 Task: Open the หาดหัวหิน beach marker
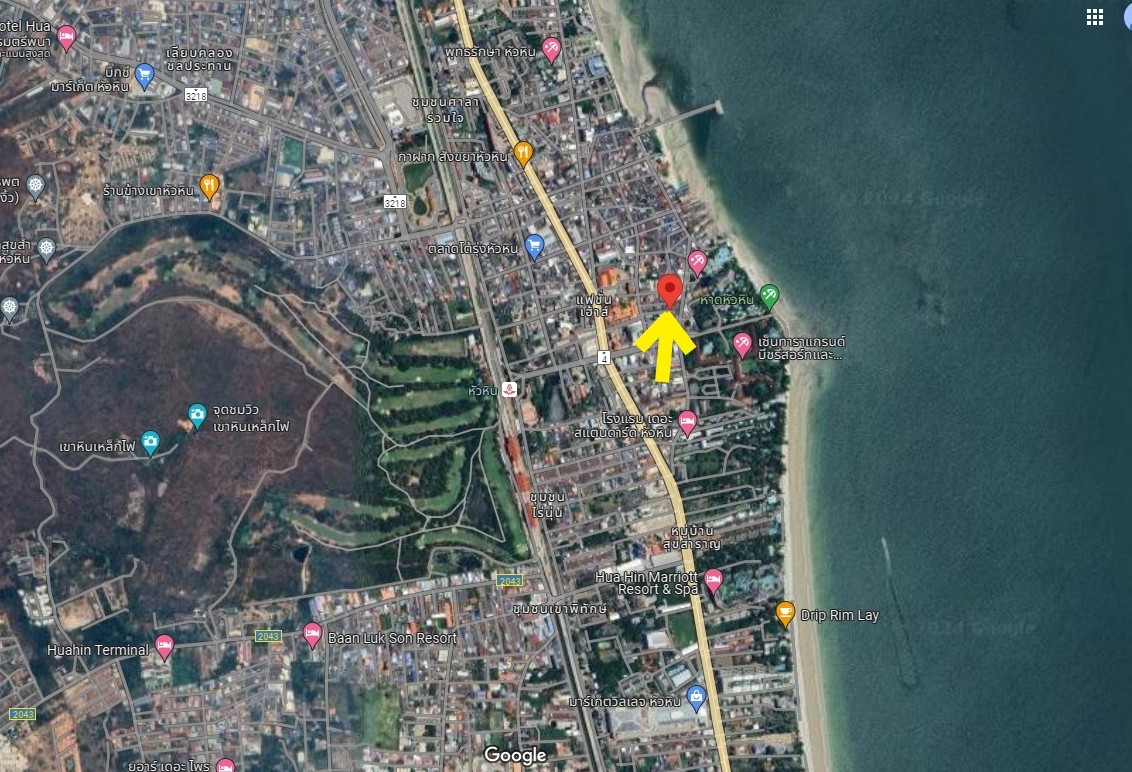click(x=768, y=295)
